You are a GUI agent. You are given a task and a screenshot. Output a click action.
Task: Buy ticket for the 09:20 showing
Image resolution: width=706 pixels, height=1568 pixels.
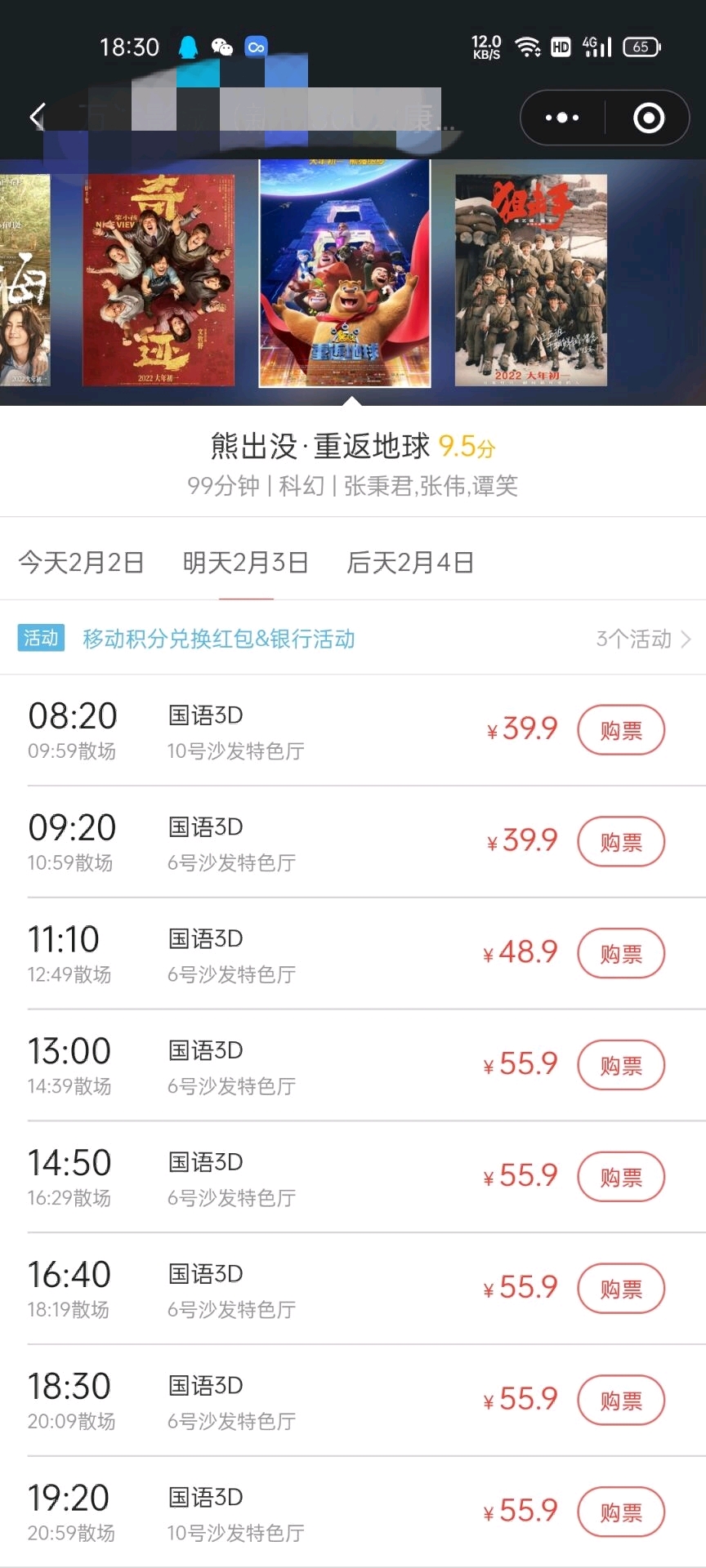[621, 842]
